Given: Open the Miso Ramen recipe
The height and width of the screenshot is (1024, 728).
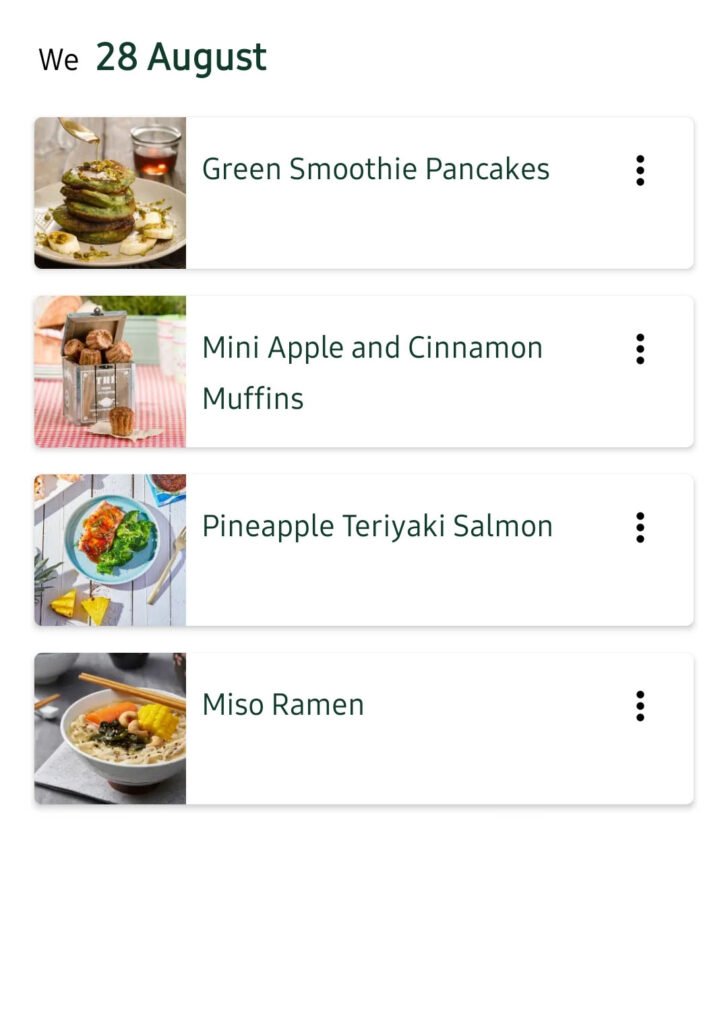Looking at the screenshot, I should click(x=283, y=705).
